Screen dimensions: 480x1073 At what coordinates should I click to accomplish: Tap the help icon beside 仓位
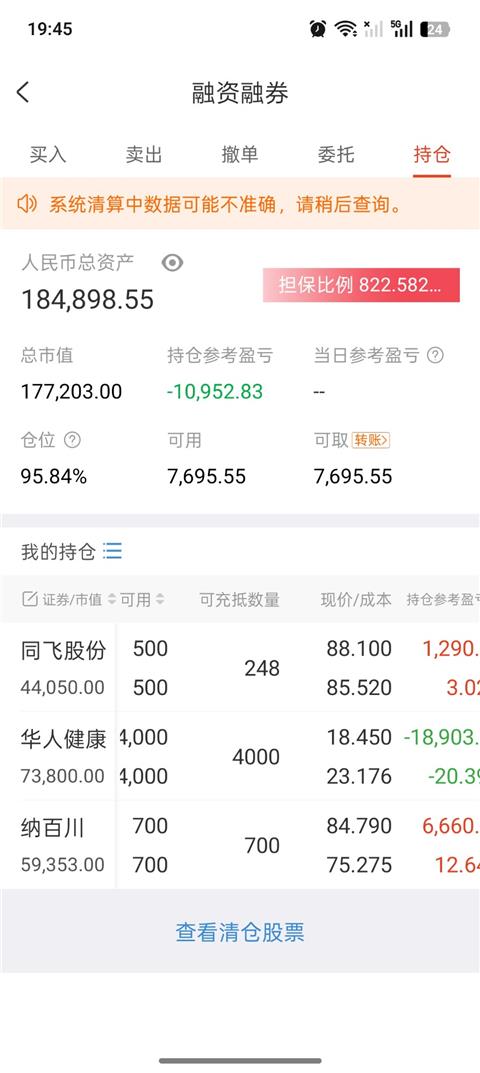(72, 440)
